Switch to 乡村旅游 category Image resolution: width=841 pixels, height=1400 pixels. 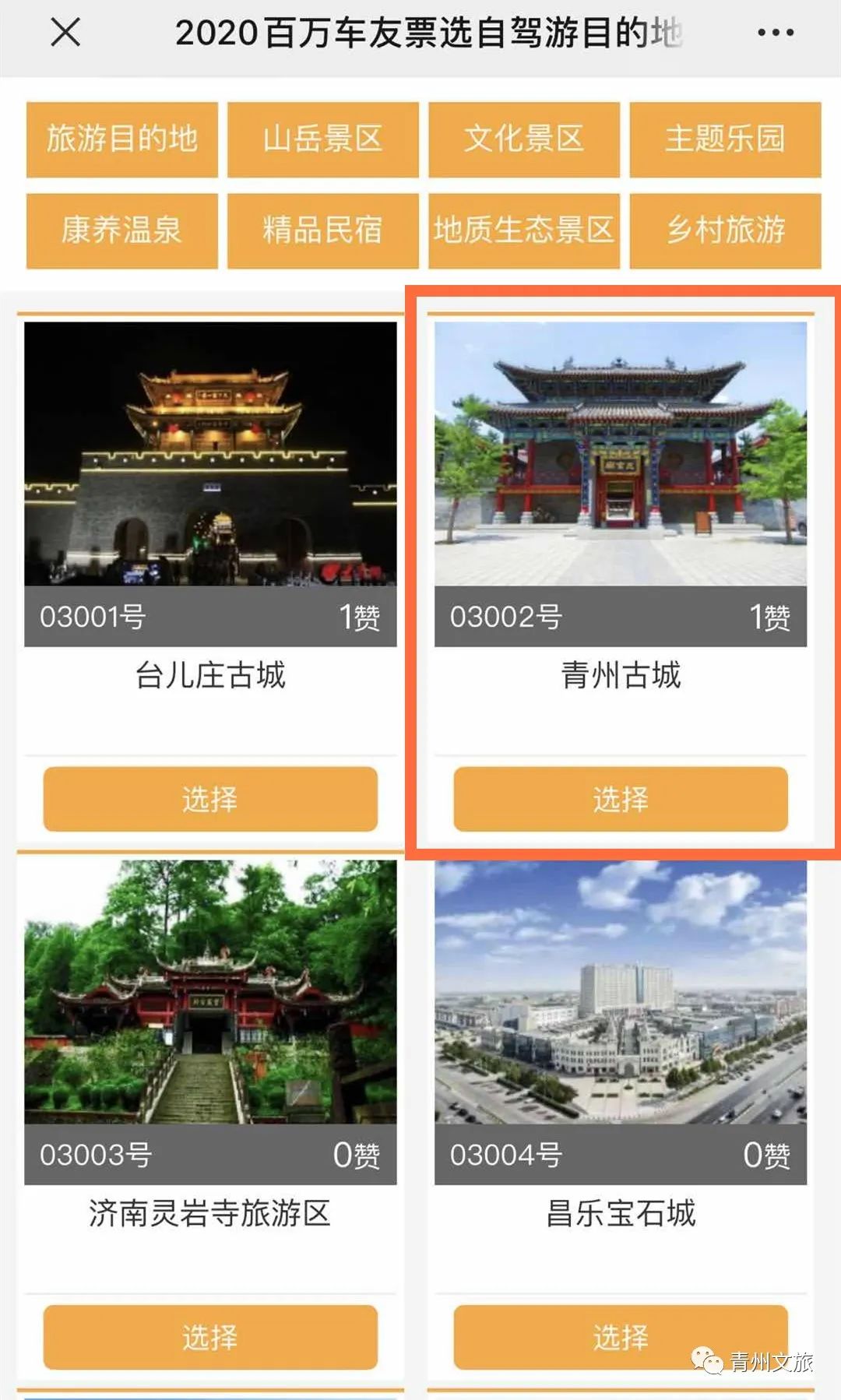(x=725, y=230)
